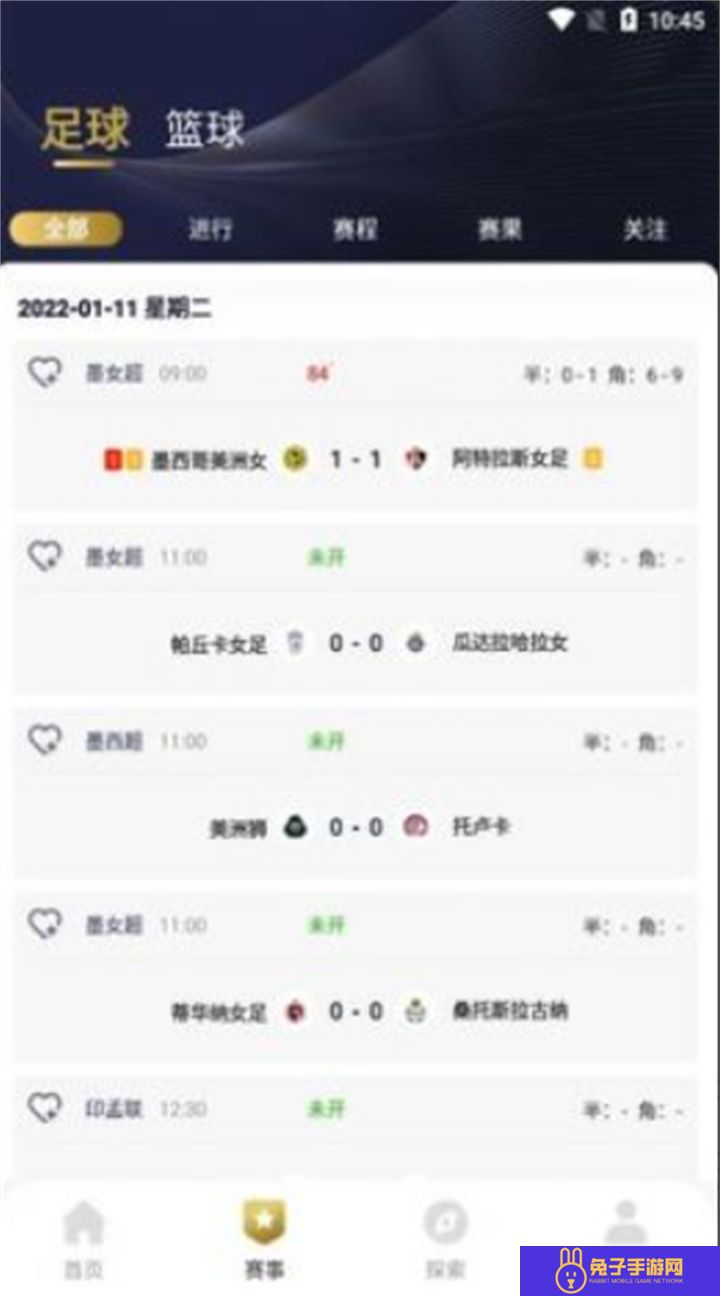Favorite the 印孟联 12:30 match
The width and height of the screenshot is (720, 1296).
tap(44, 1108)
